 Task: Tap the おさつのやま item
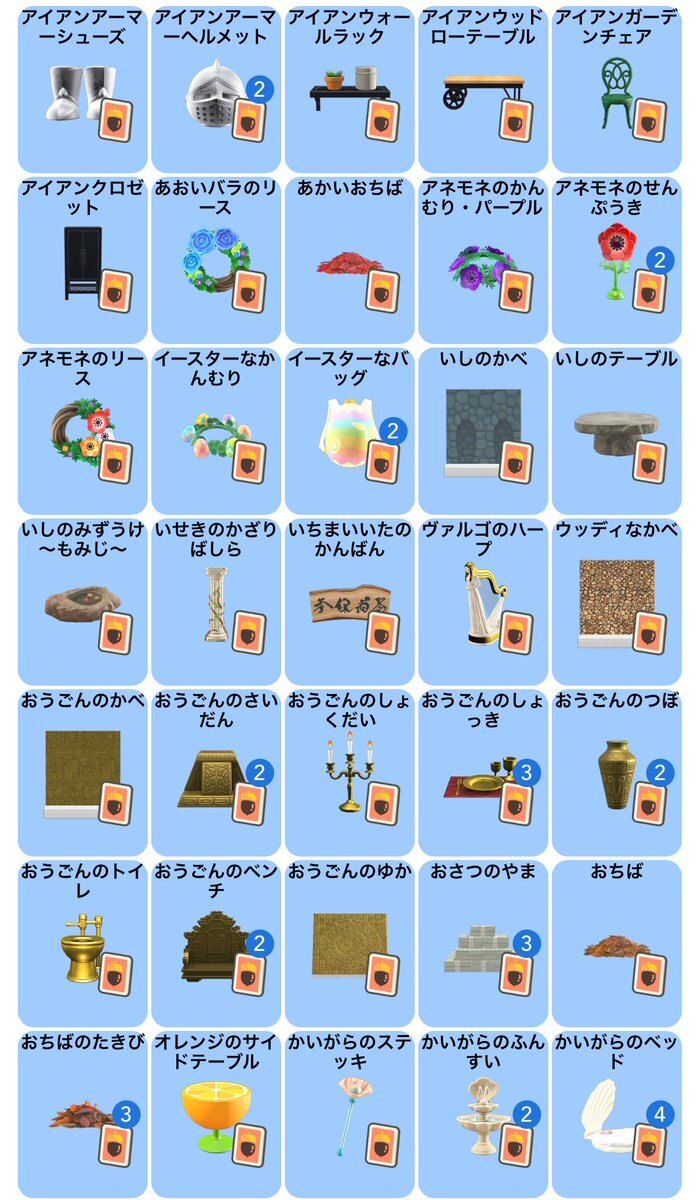point(483,942)
